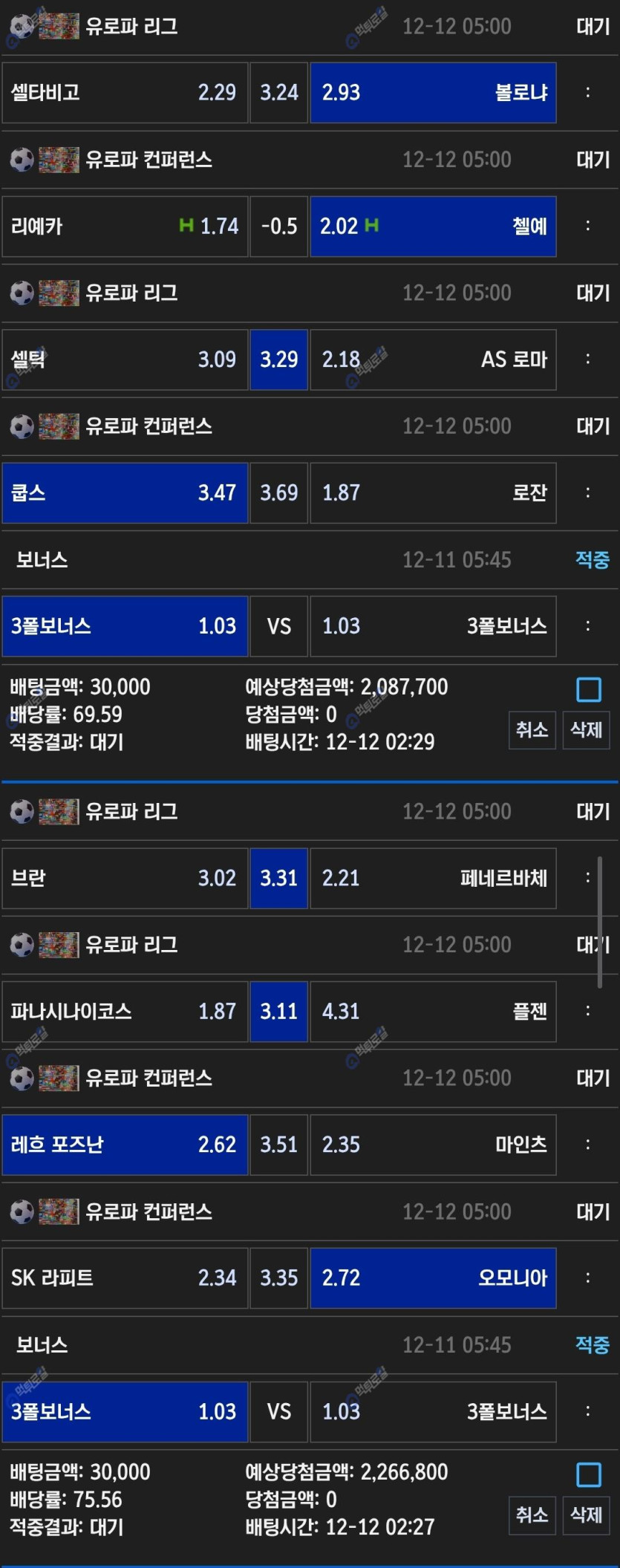Tick the checkbox for the 69.59 odds slip
The width and height of the screenshot is (620, 1568).
tap(589, 689)
